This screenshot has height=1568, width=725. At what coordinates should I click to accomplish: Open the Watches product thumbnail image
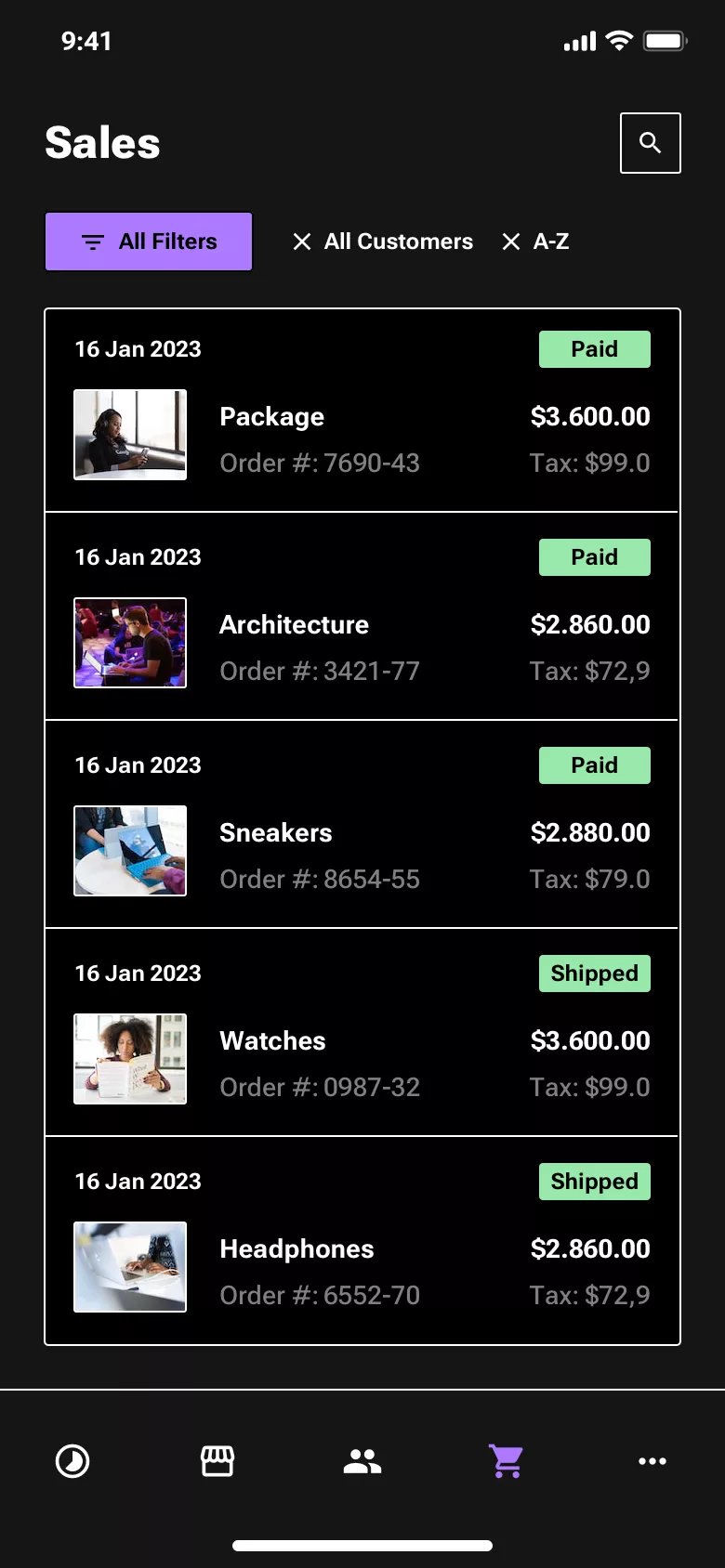coord(130,1059)
